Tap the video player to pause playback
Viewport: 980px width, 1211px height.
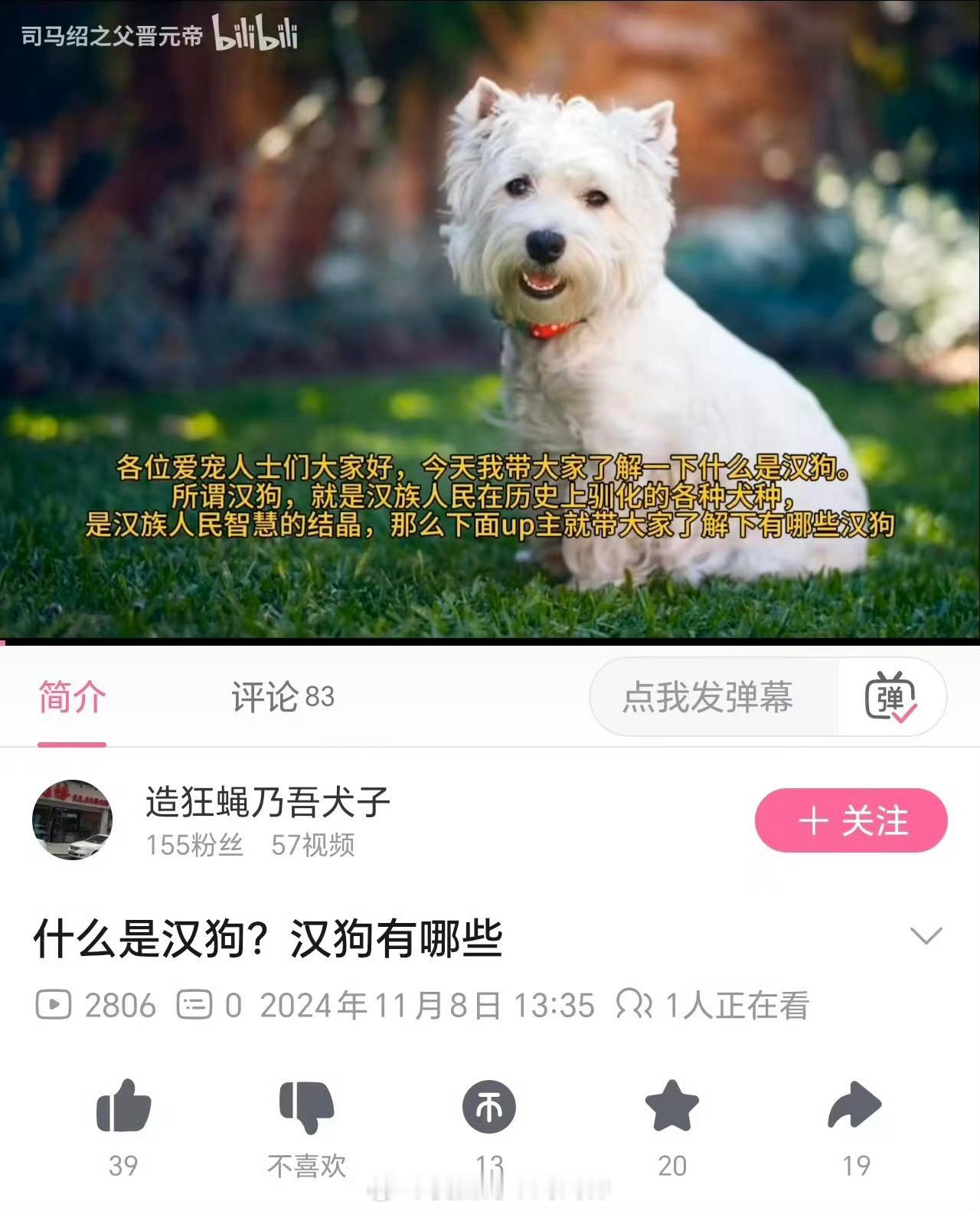[490, 322]
